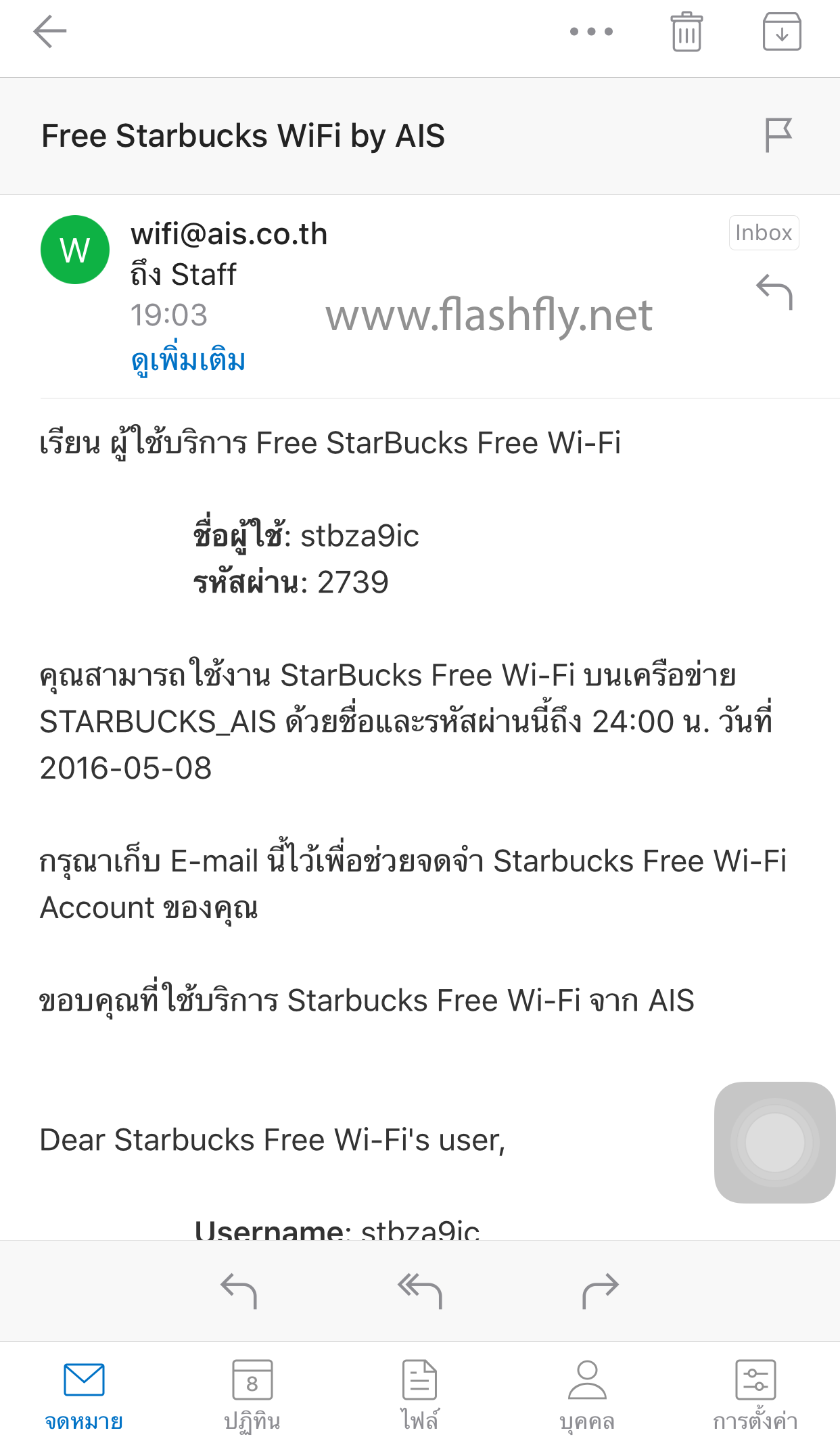840x1441 pixels.
Task: Flag the Free Starbucks WiFi email
Action: click(x=778, y=135)
